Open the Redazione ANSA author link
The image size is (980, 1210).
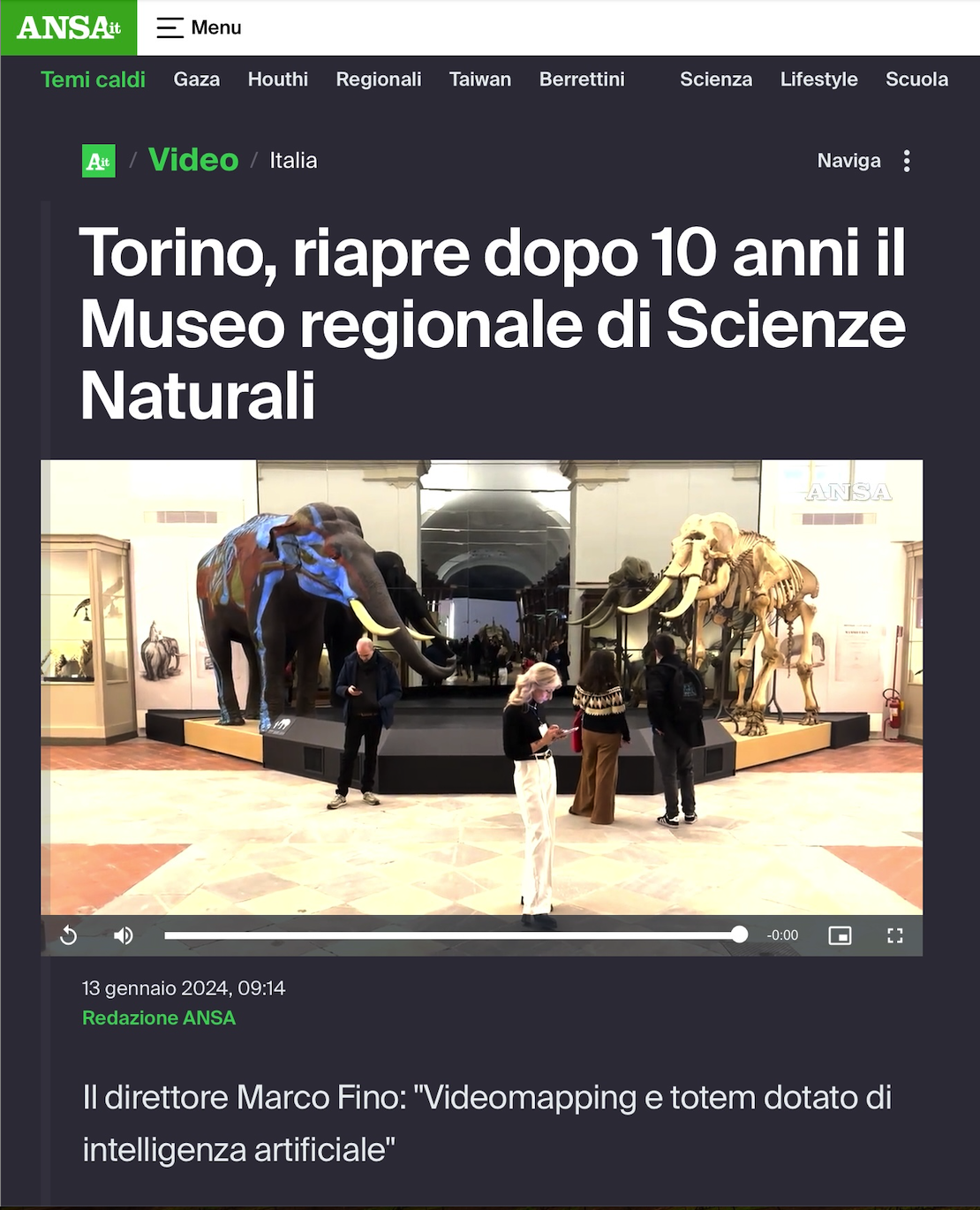(x=159, y=1017)
